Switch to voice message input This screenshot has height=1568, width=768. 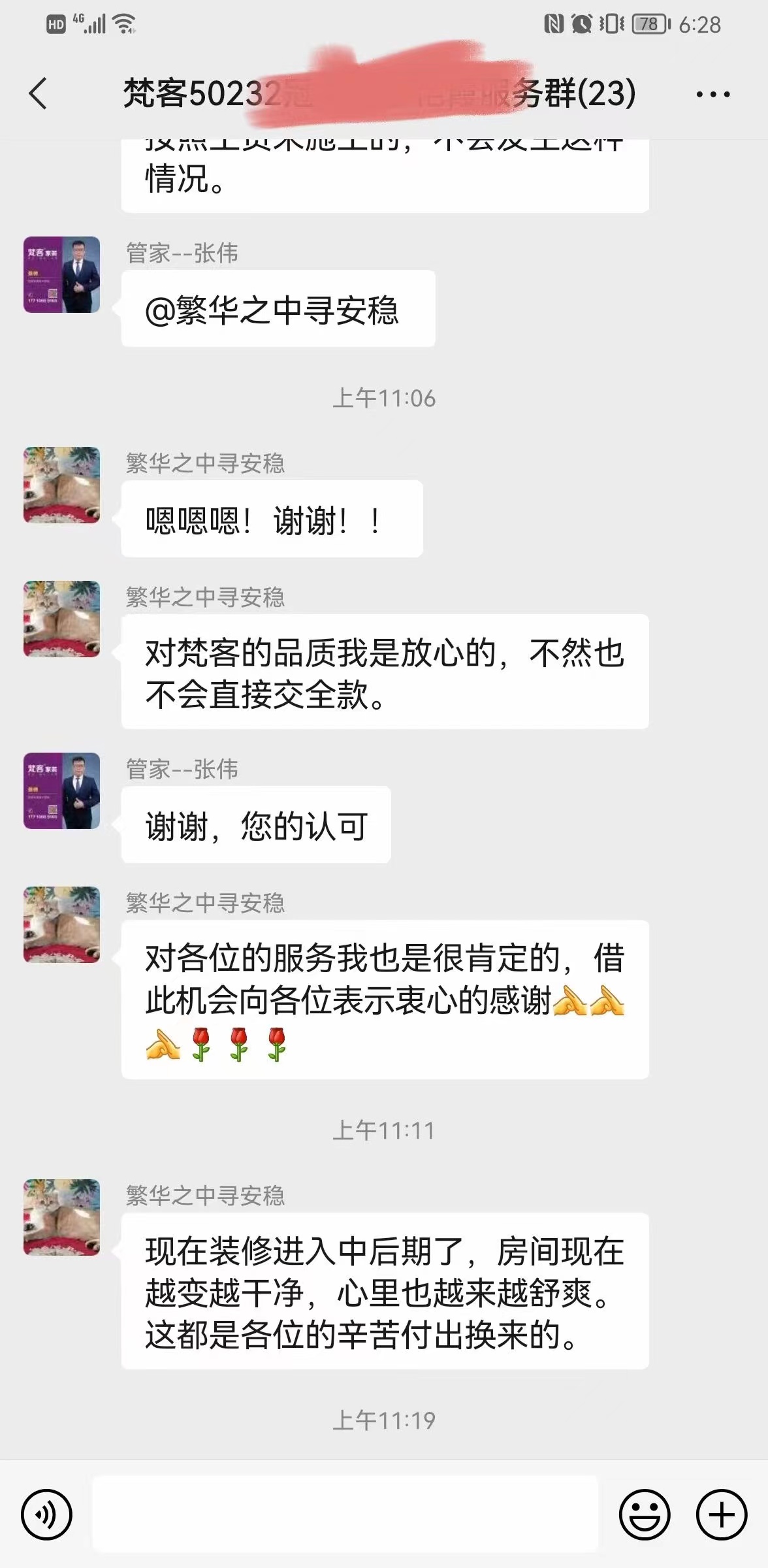pyautogui.click(x=46, y=1514)
